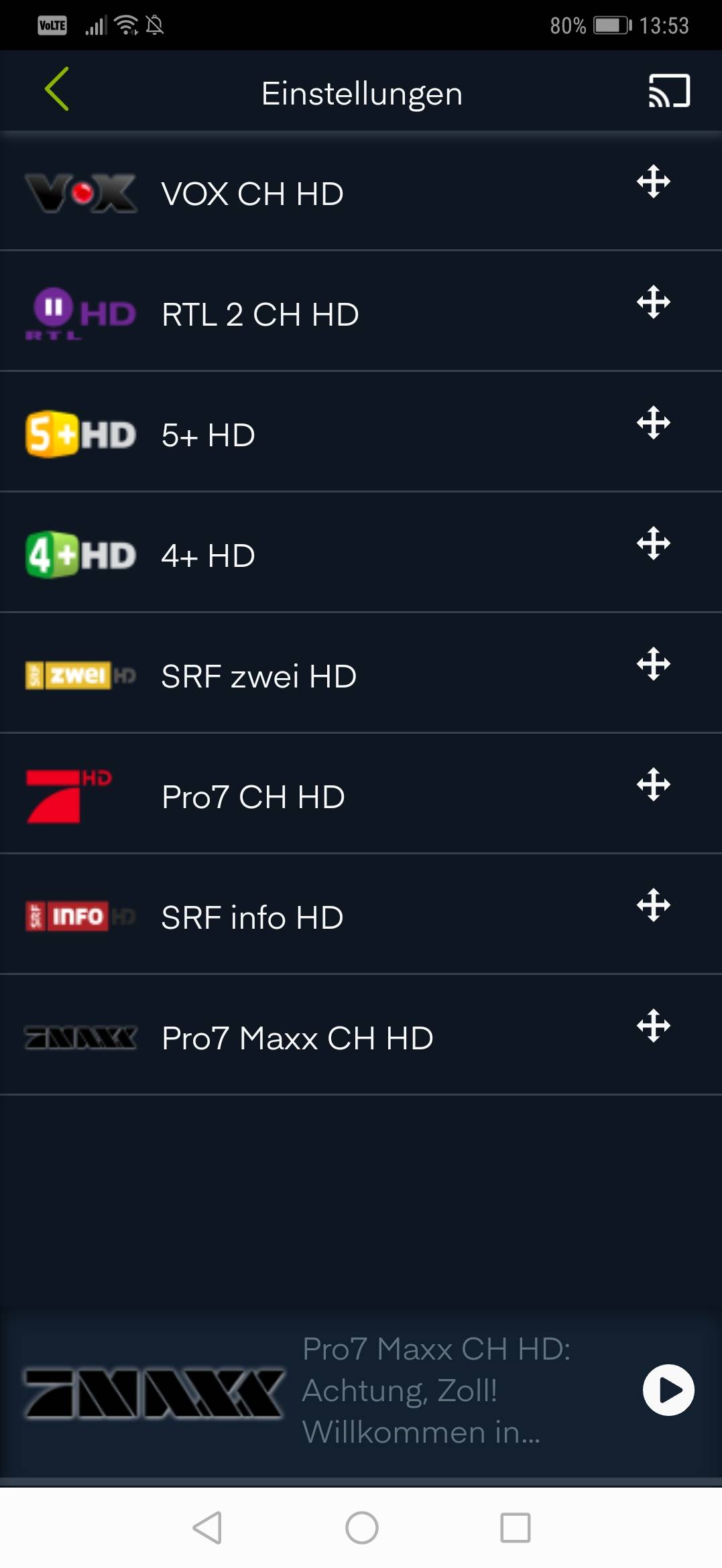Tap the 4+ HD channel logo

(x=79, y=554)
